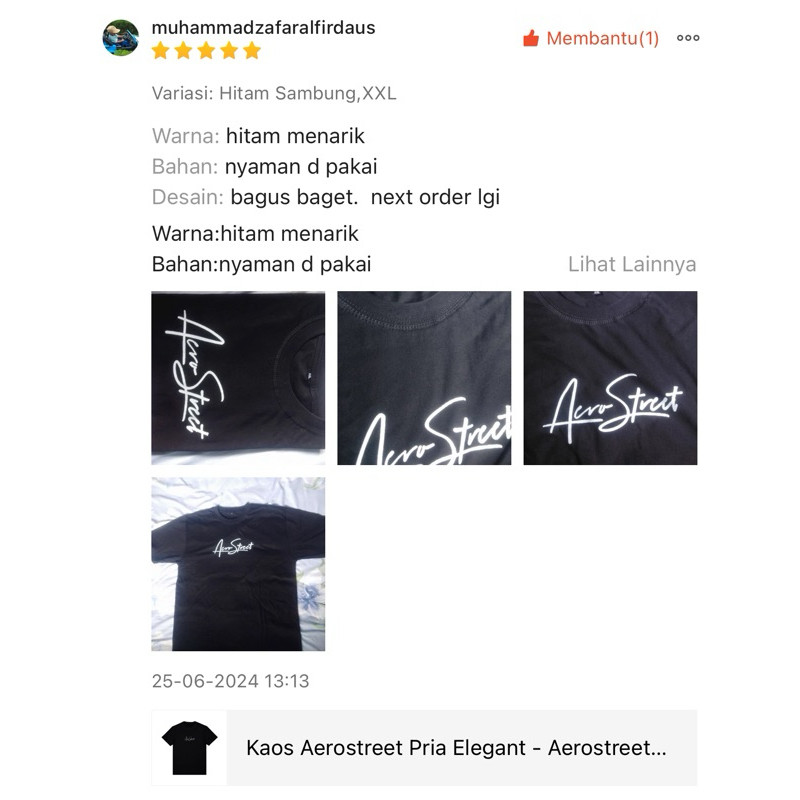800x800 pixels.
Task: View the second review photo showing the shirt collar
Action: (424, 378)
